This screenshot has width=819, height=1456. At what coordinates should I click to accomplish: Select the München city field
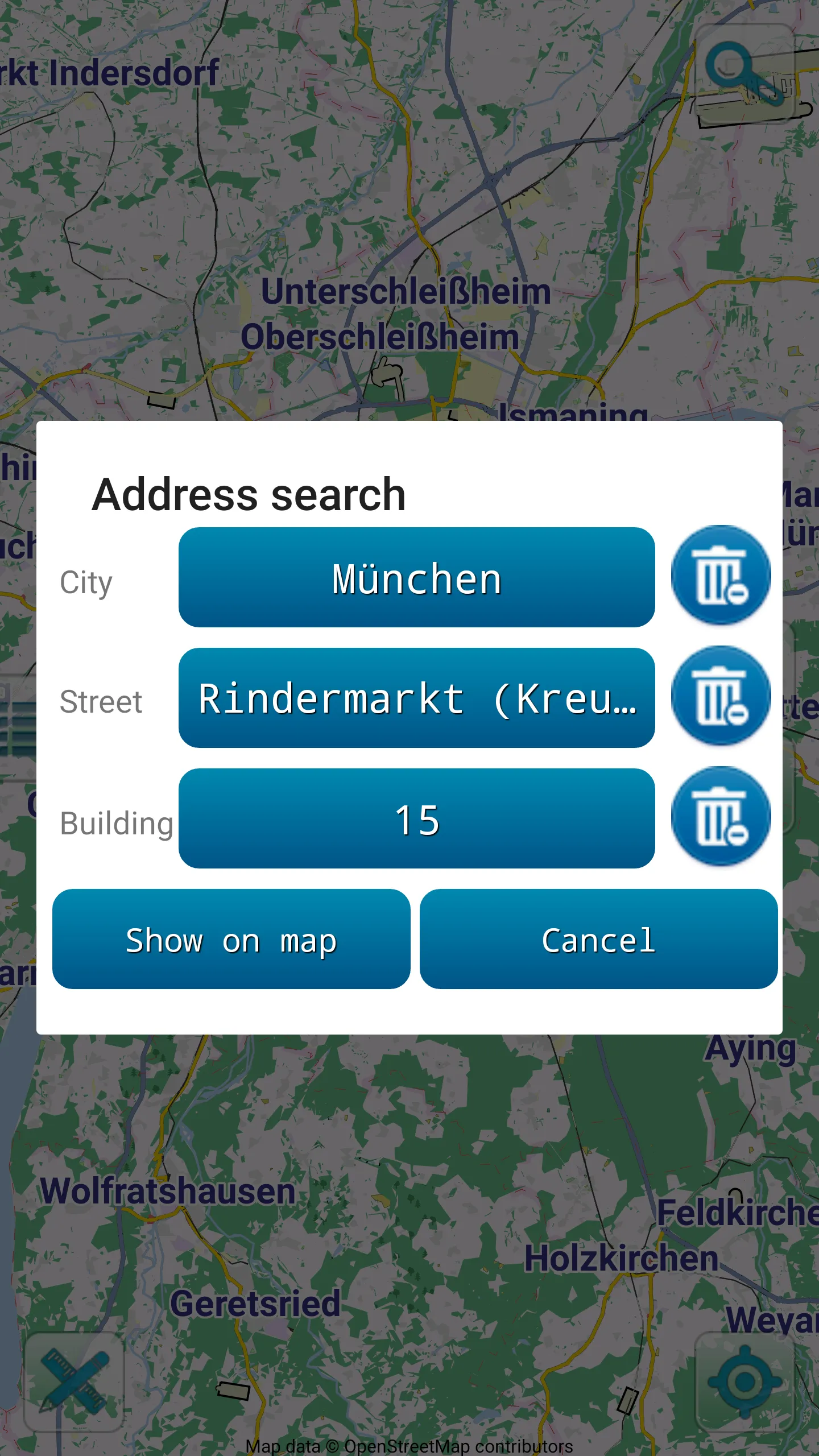click(416, 577)
